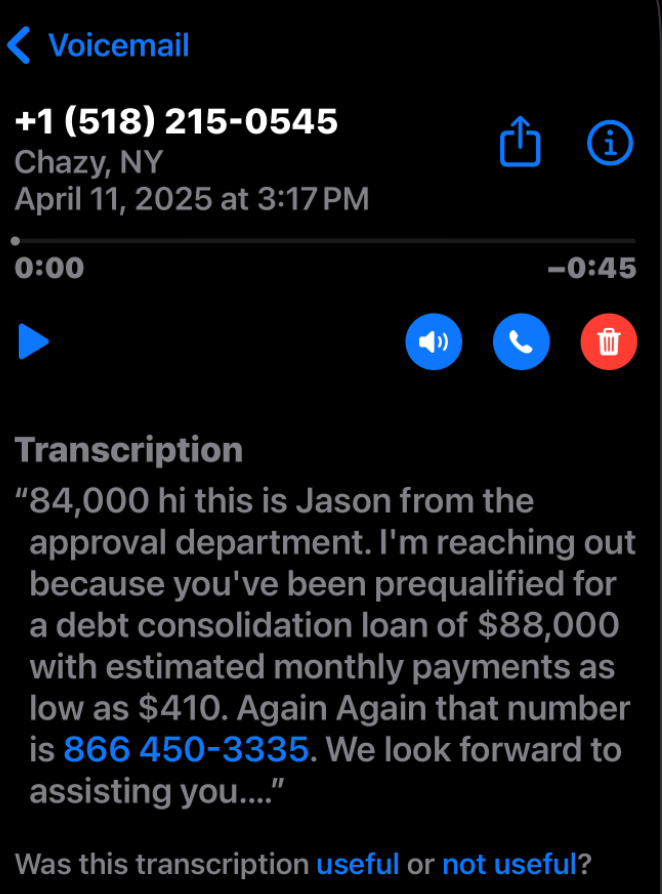662x894 pixels.
Task: Tap the 866 450-3335 phone number link
Action: (186, 748)
